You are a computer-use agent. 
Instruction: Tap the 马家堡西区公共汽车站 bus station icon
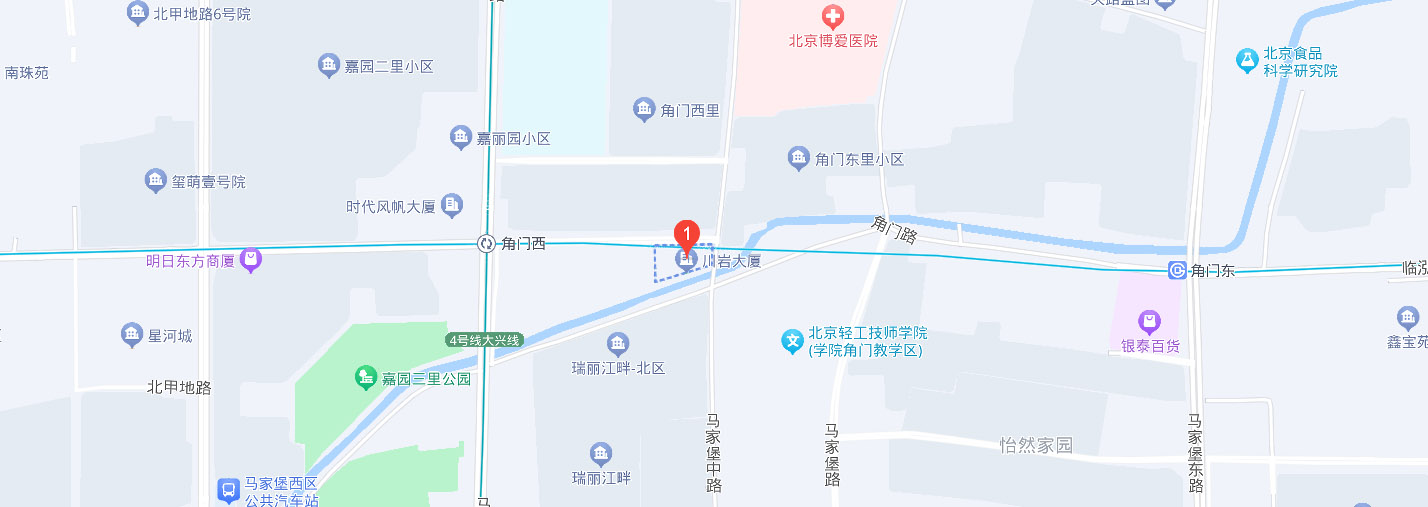click(229, 490)
